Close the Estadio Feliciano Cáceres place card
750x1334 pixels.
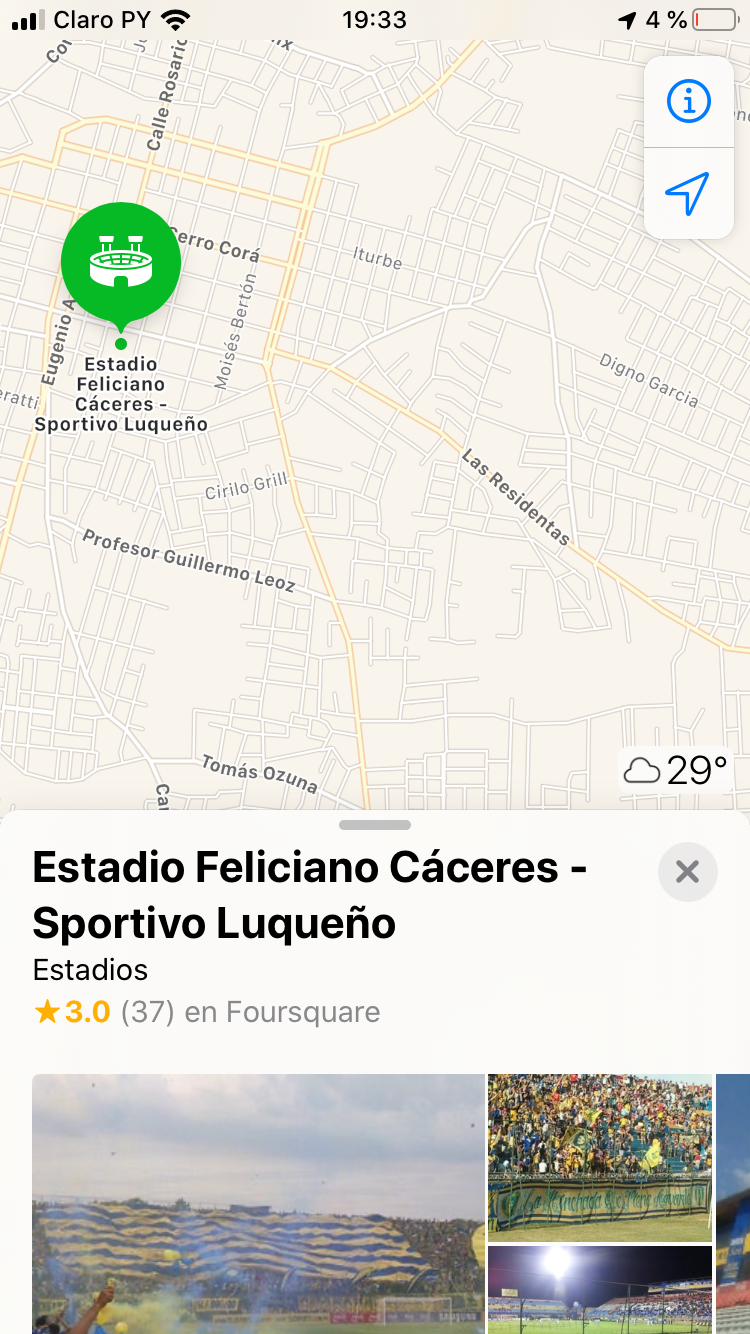pos(687,872)
